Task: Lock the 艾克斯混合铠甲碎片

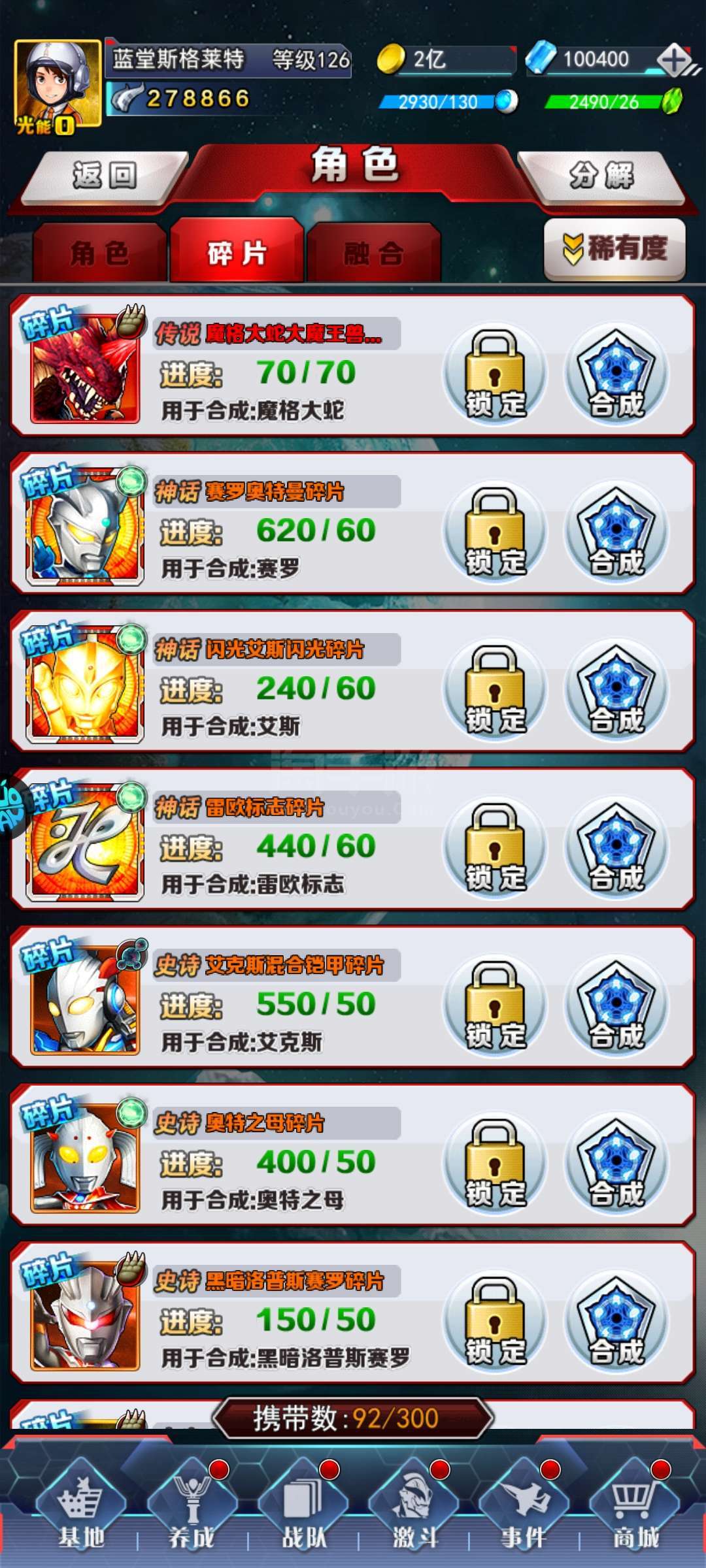Action: point(495,1006)
